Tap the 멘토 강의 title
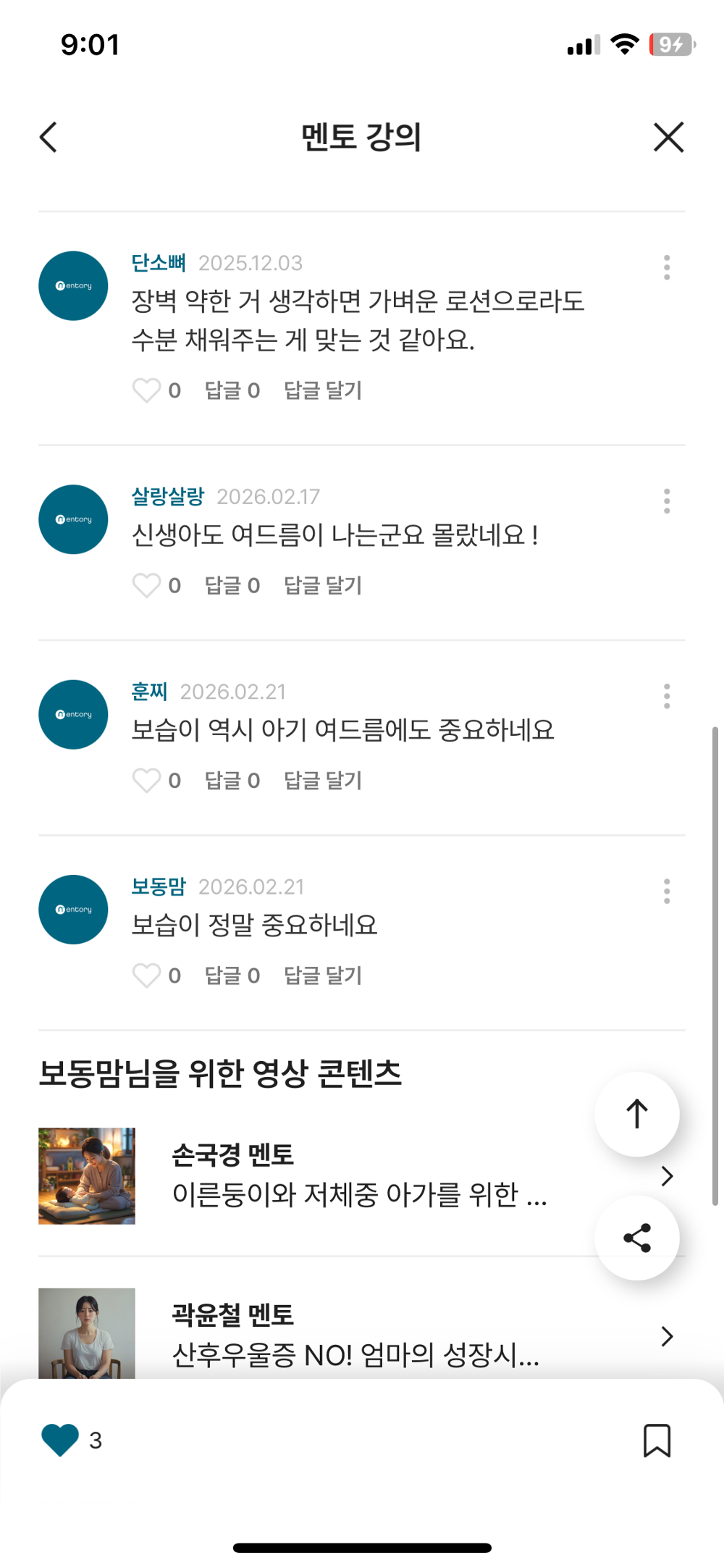This screenshot has width=724, height=1568. point(362,137)
